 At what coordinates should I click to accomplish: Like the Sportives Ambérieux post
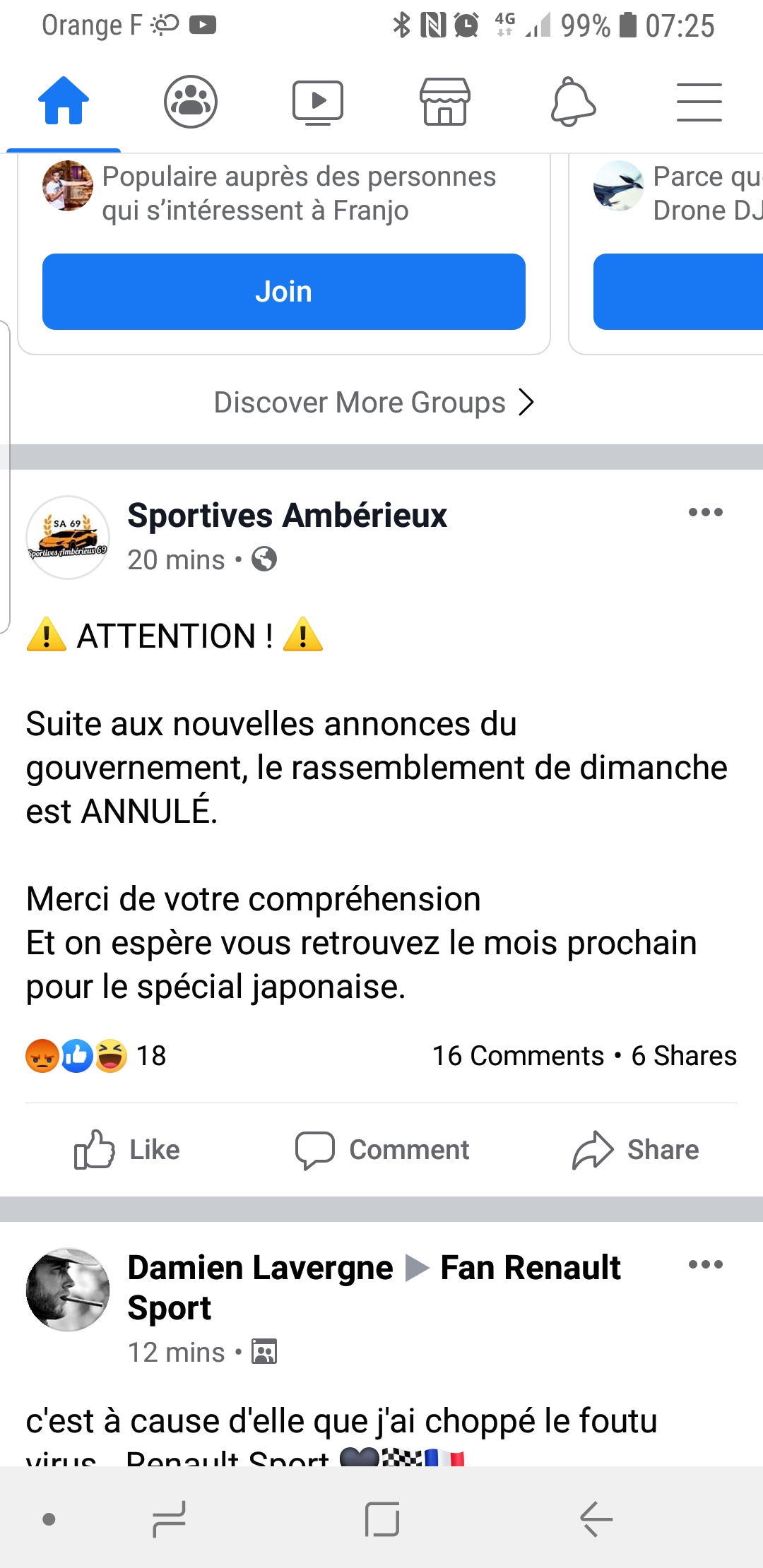(x=127, y=1150)
